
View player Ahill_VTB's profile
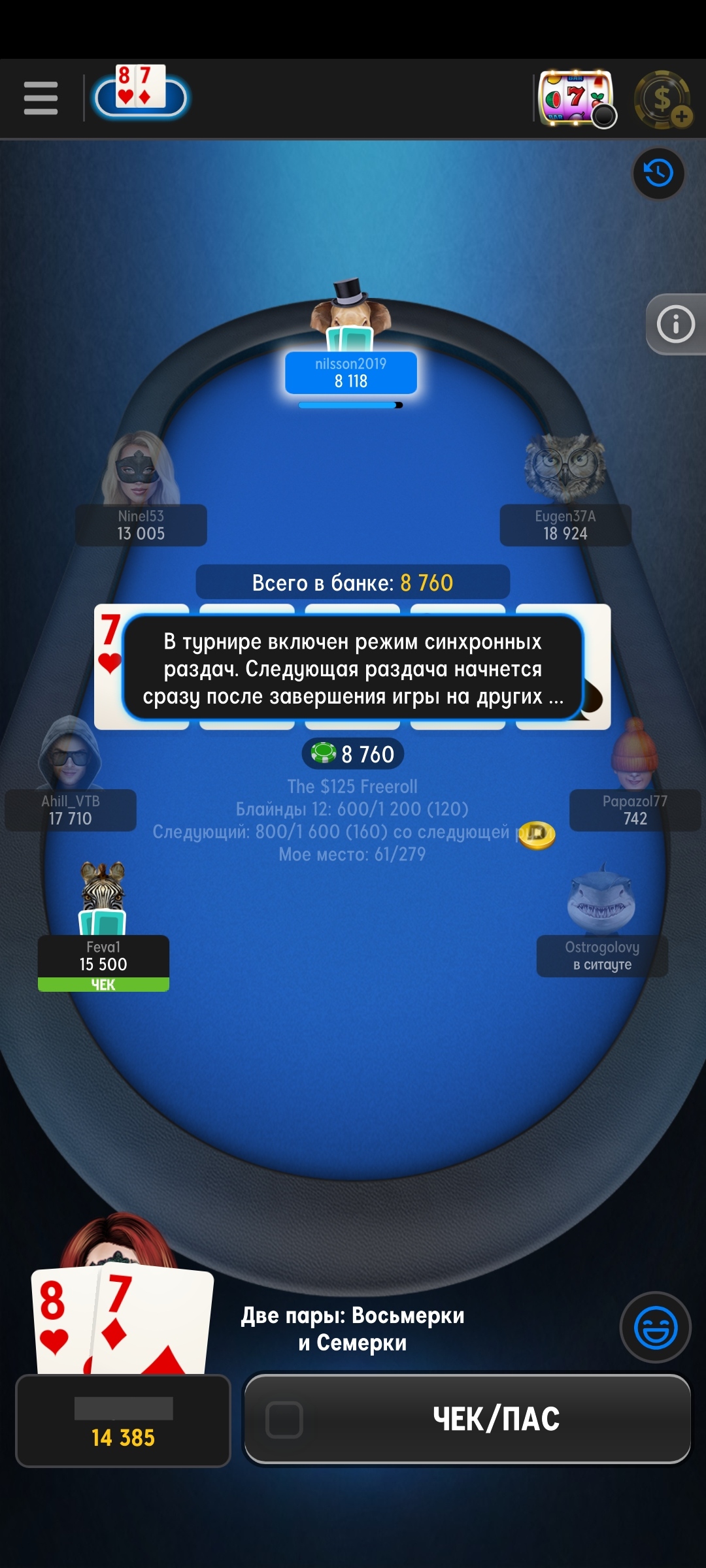pos(71,810)
